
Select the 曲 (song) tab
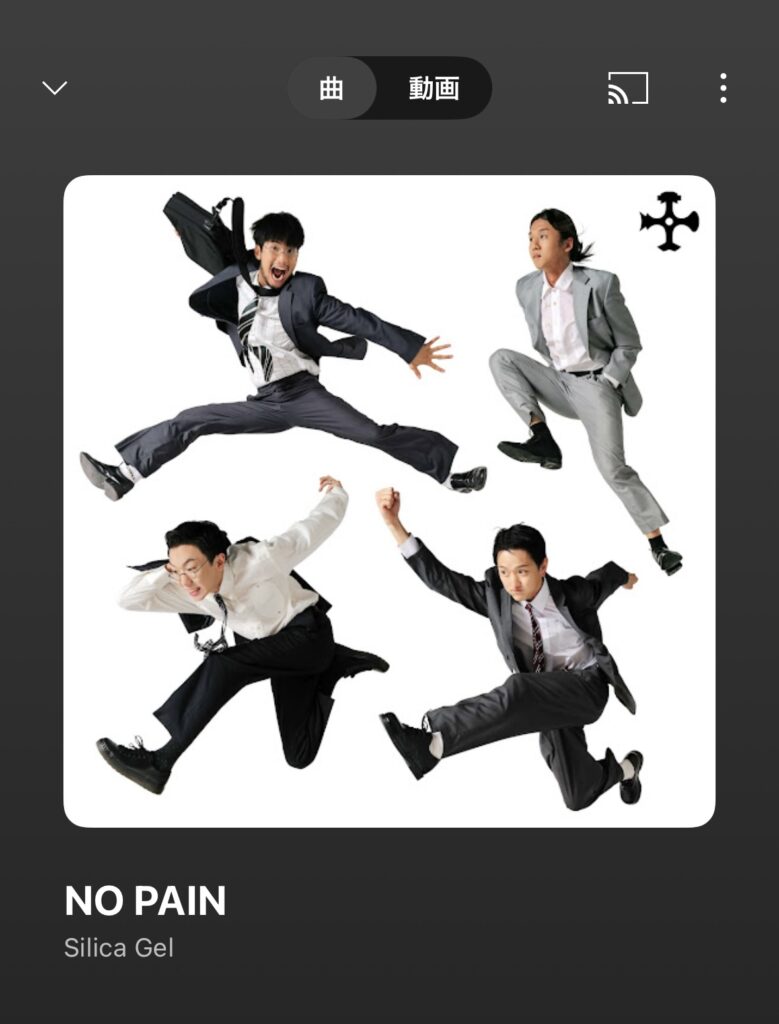click(x=332, y=88)
